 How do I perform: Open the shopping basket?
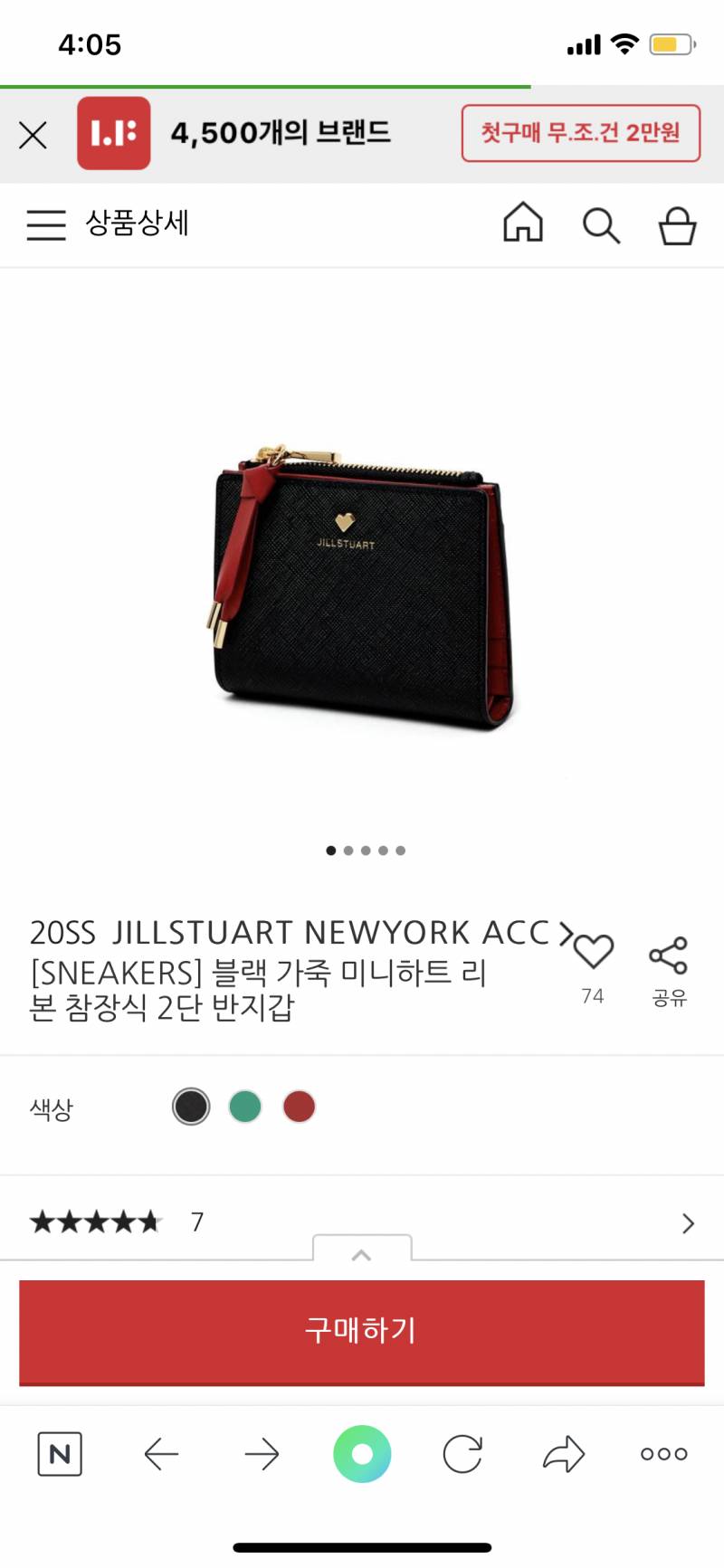point(676,225)
